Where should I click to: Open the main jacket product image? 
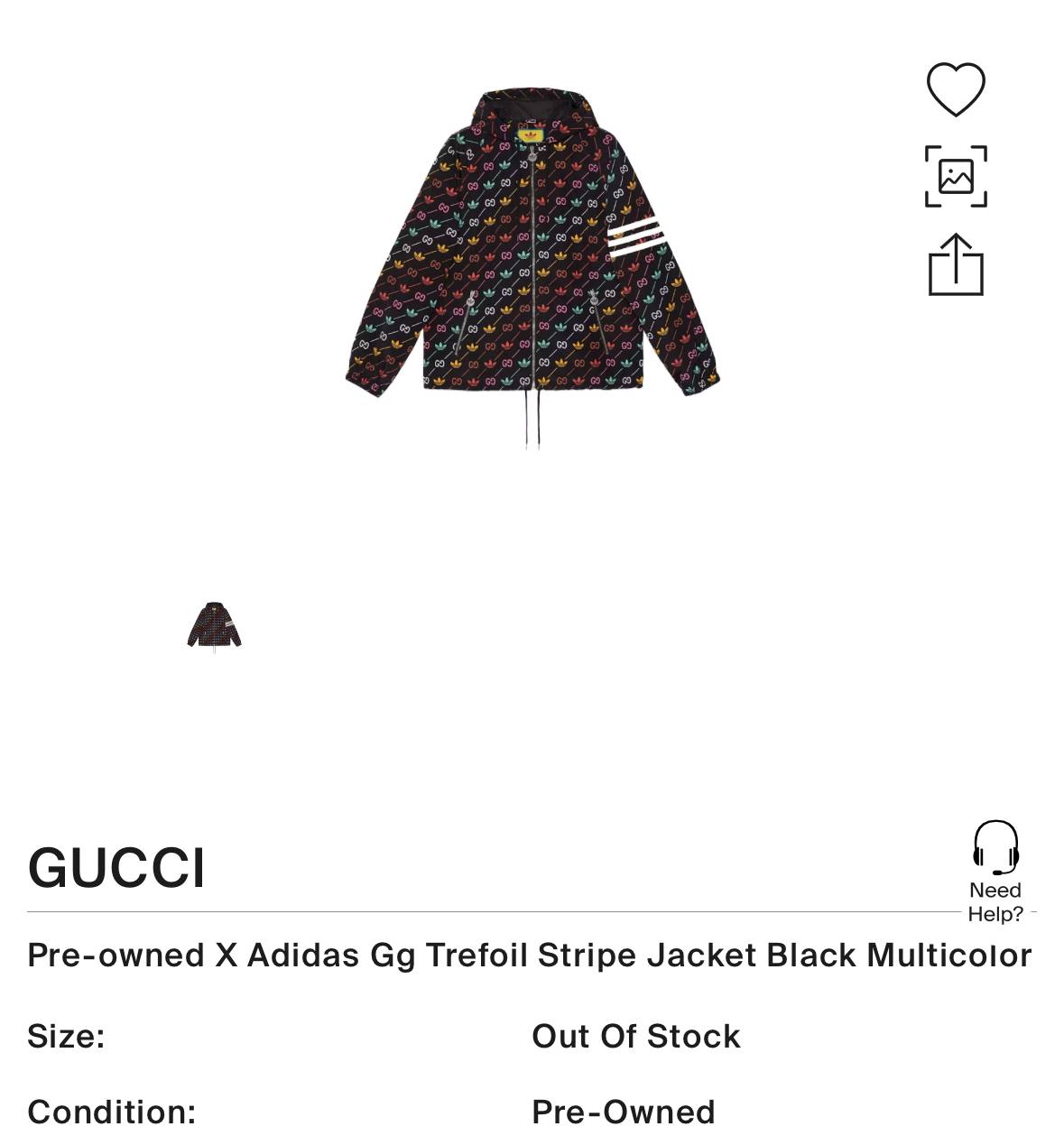point(532,268)
